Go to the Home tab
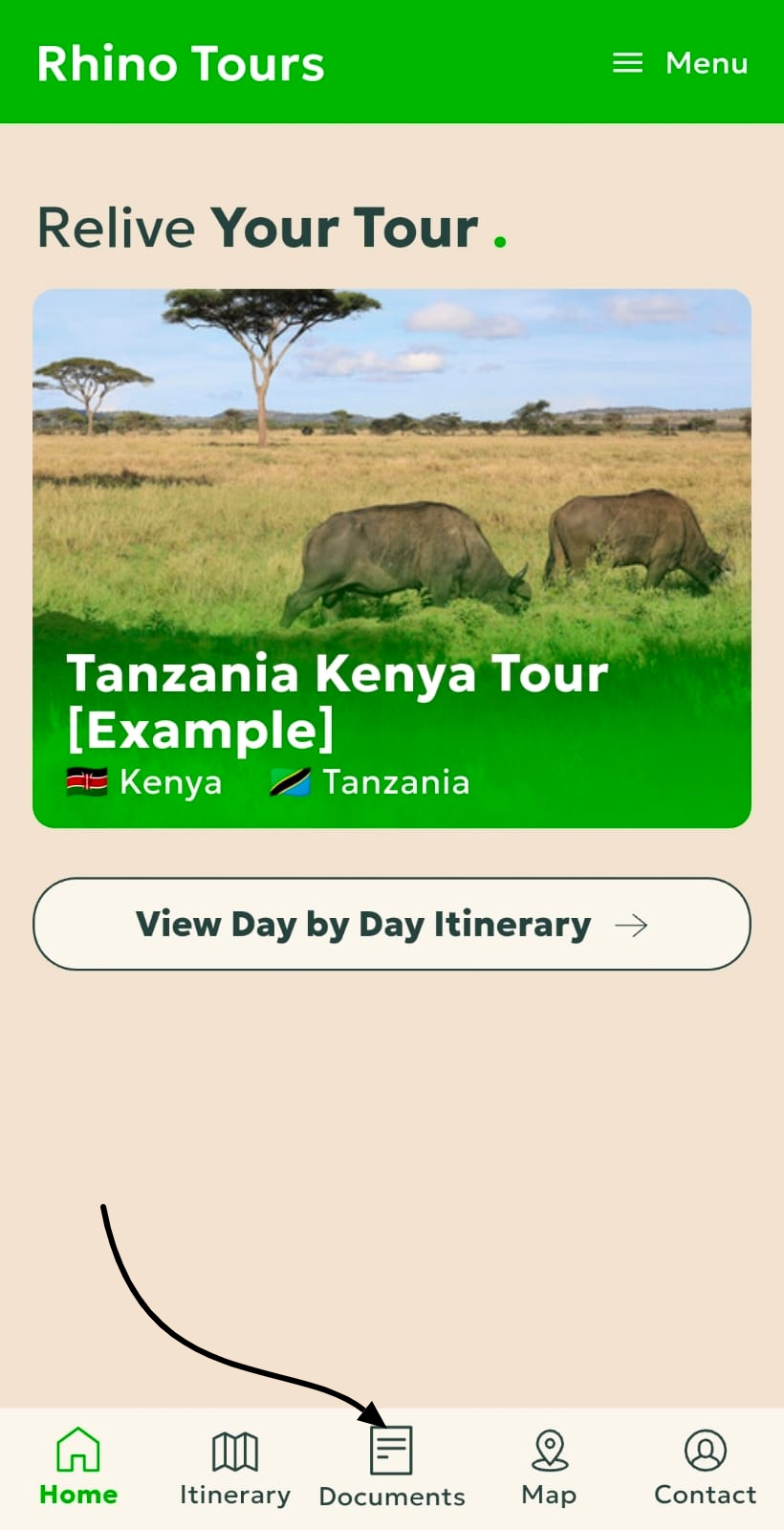 (78, 1468)
